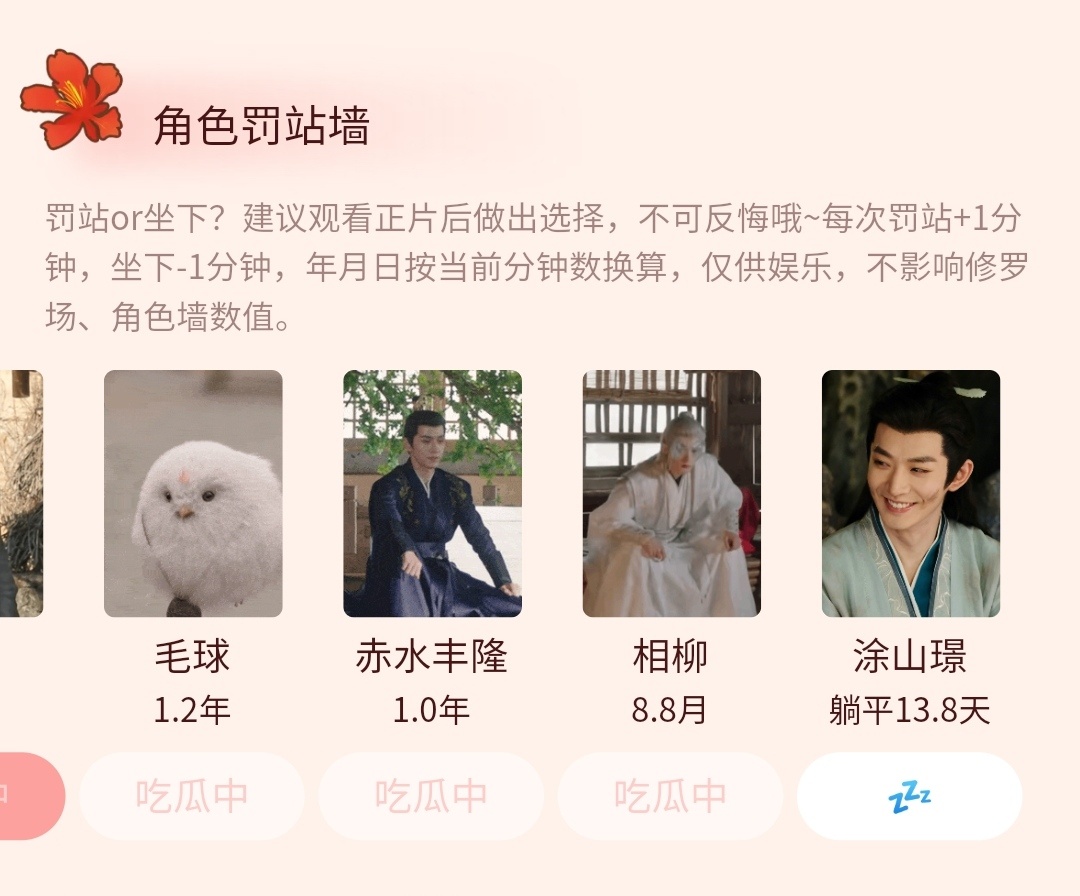Tap 吃瓜中 button under 相柳
This screenshot has height=896, width=1080.
(670, 796)
